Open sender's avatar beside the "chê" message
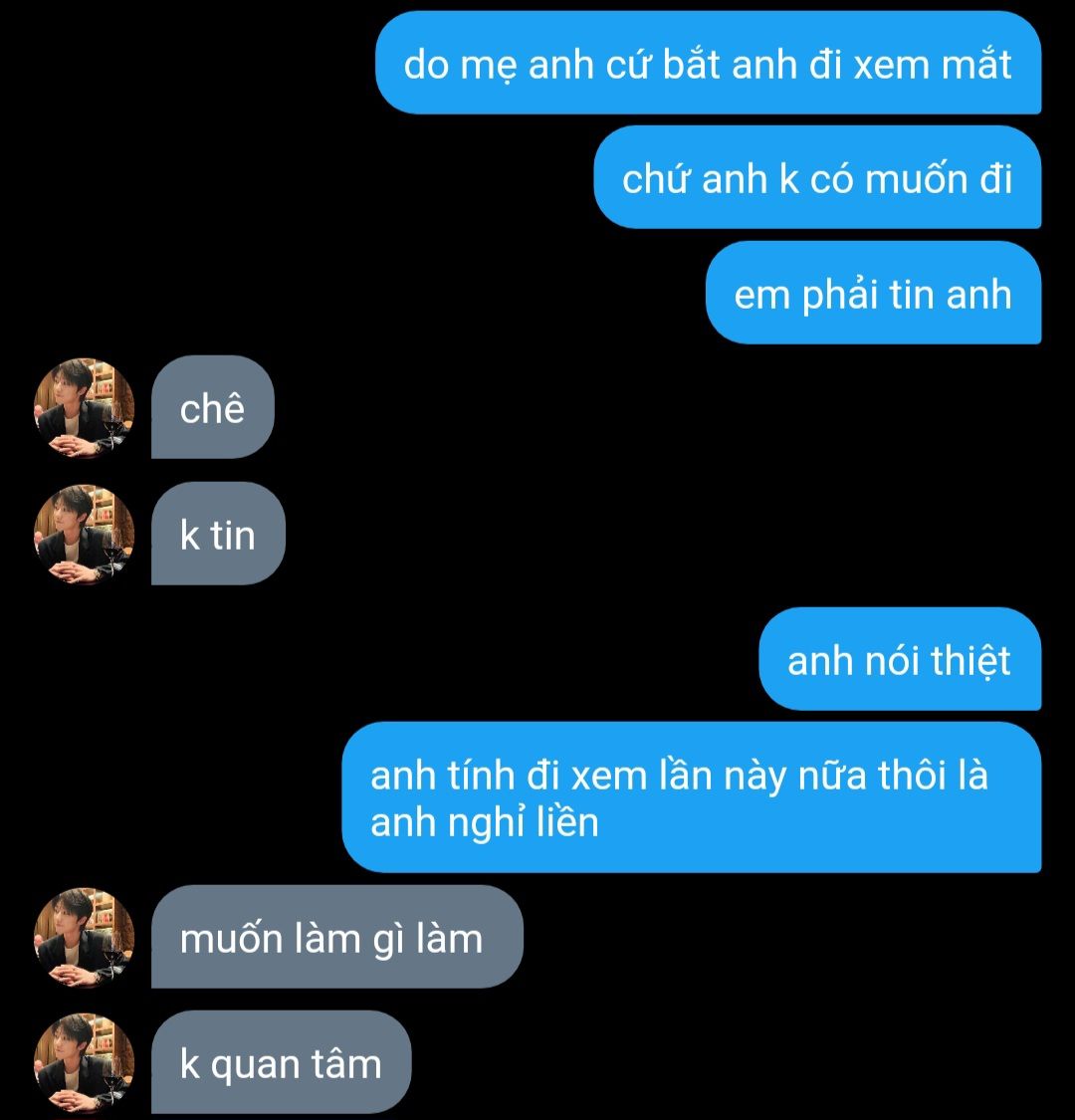Screen dimensions: 1075x1120 point(85,408)
